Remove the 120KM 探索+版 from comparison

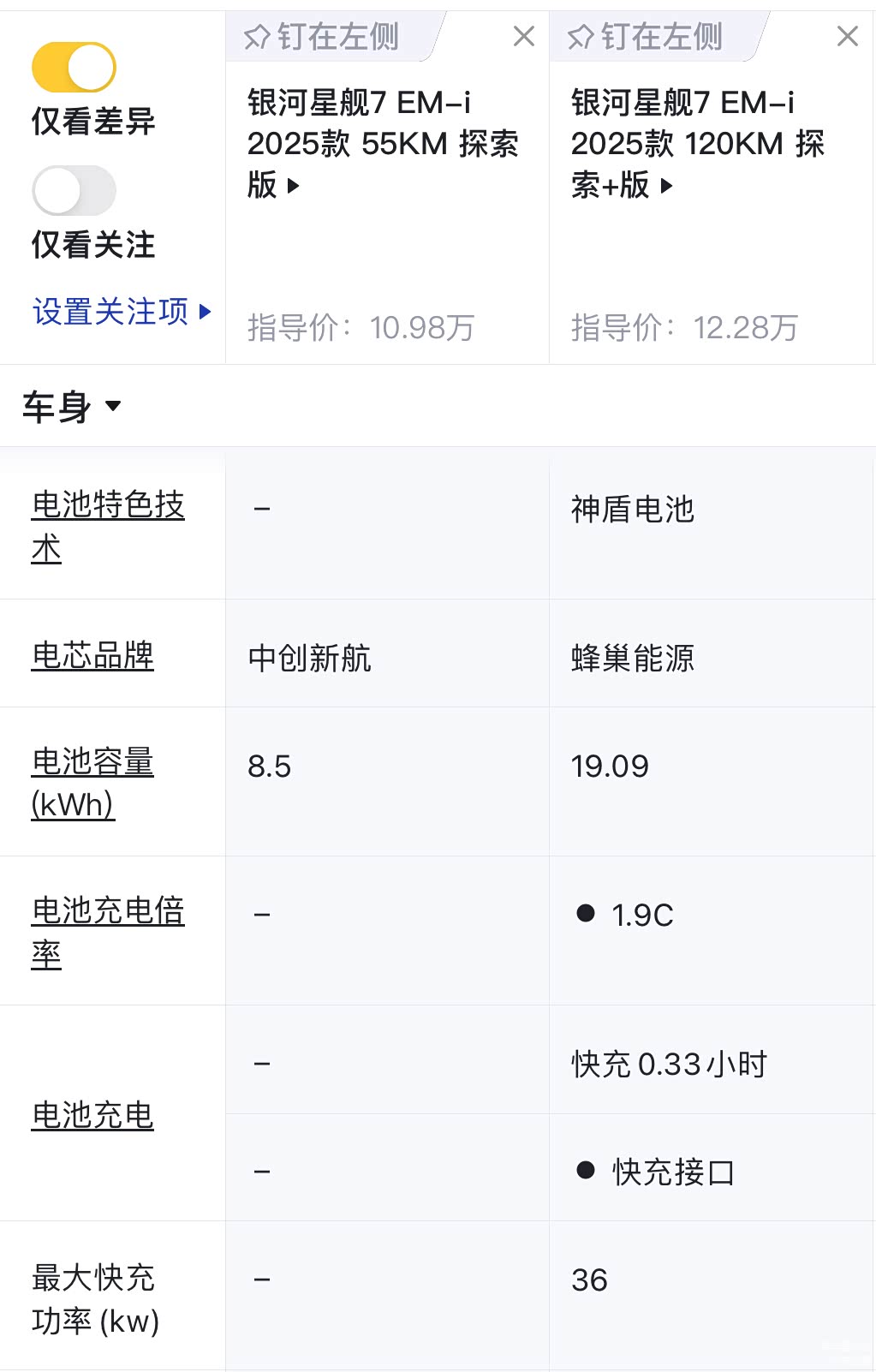[x=847, y=36]
